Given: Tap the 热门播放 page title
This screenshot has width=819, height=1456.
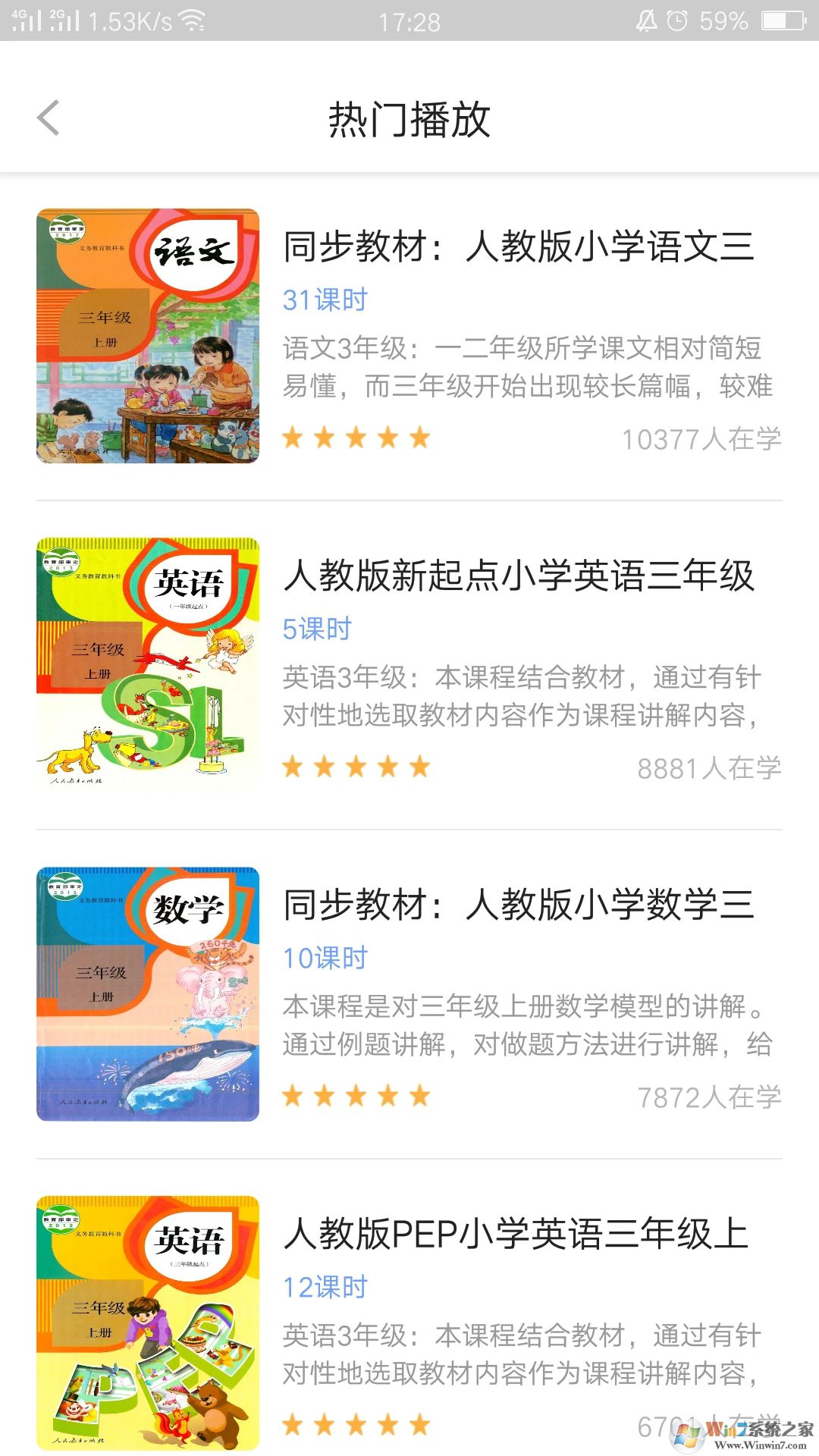Looking at the screenshot, I should point(409,119).
